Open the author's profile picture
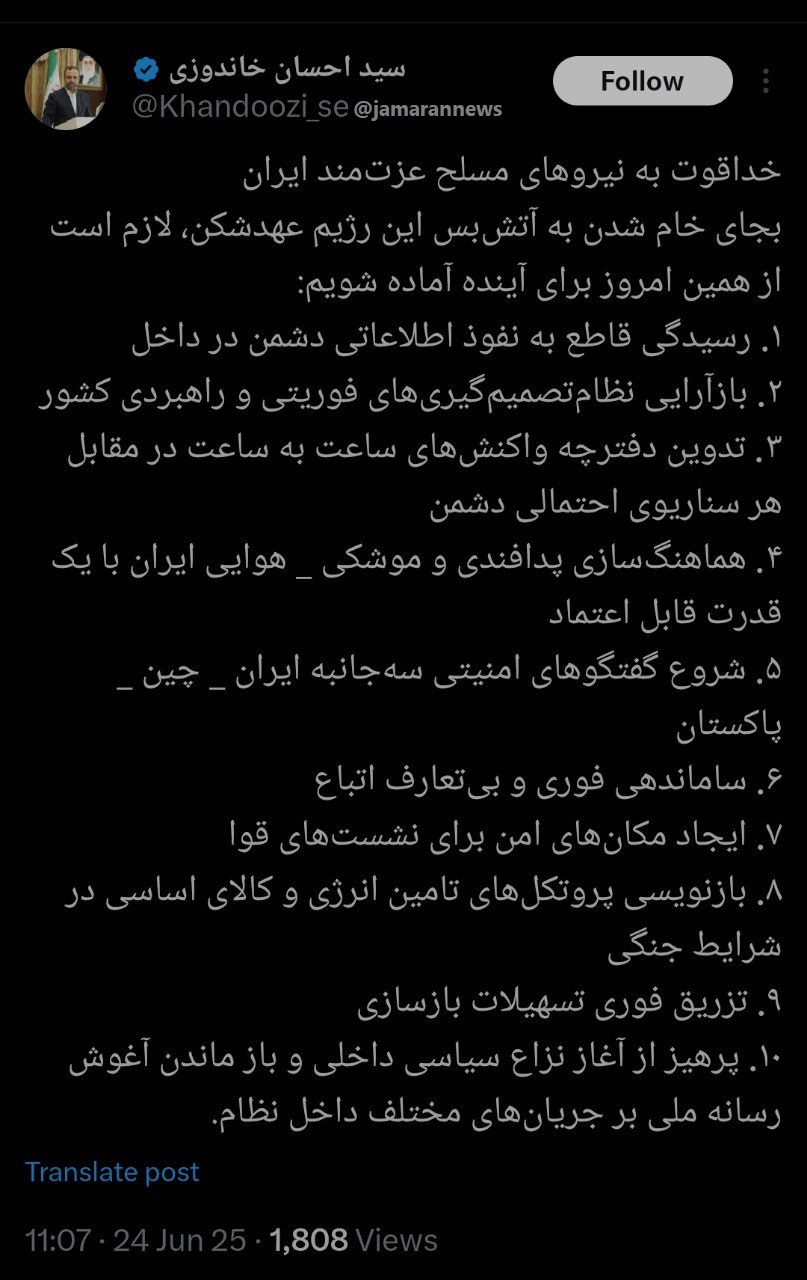 pos(66,88)
